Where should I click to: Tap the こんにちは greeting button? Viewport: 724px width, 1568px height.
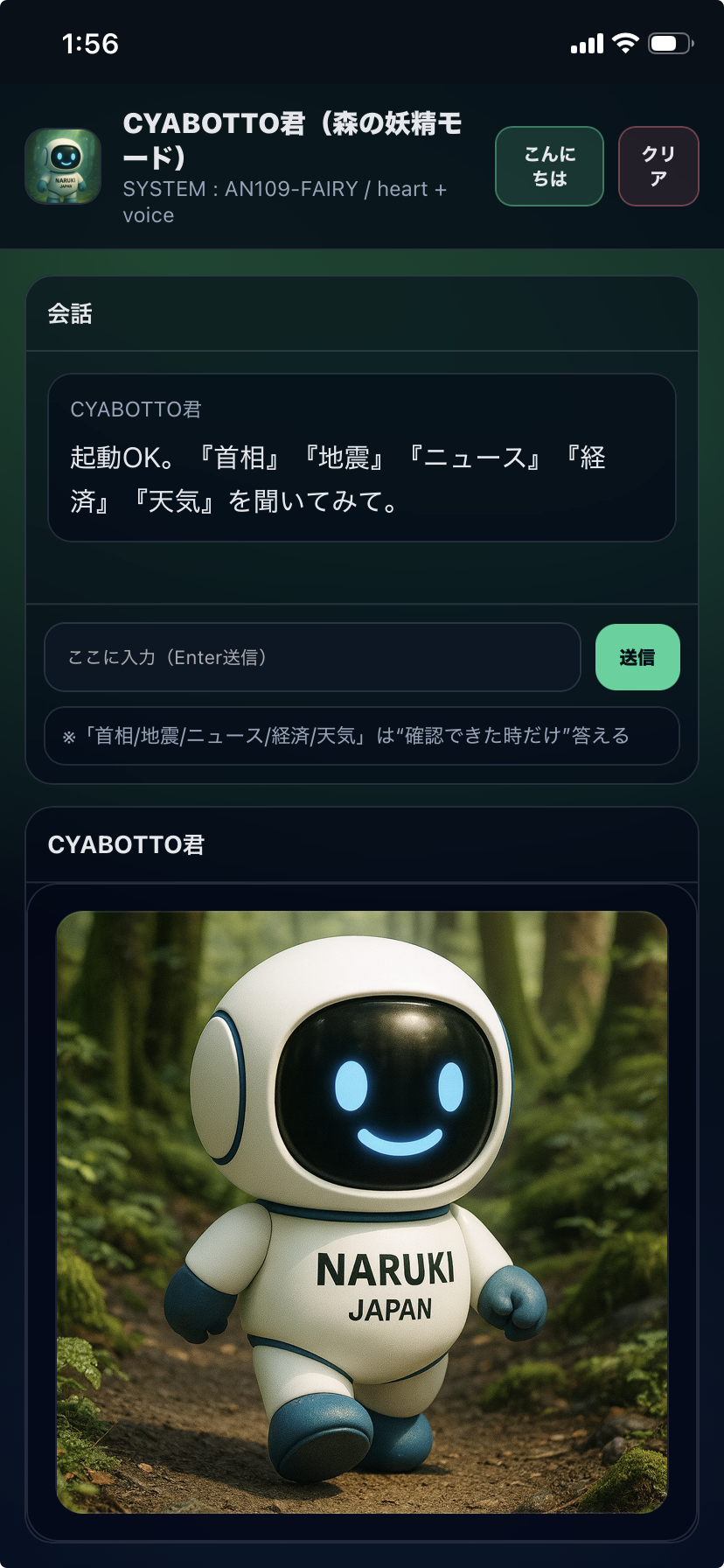coord(549,166)
